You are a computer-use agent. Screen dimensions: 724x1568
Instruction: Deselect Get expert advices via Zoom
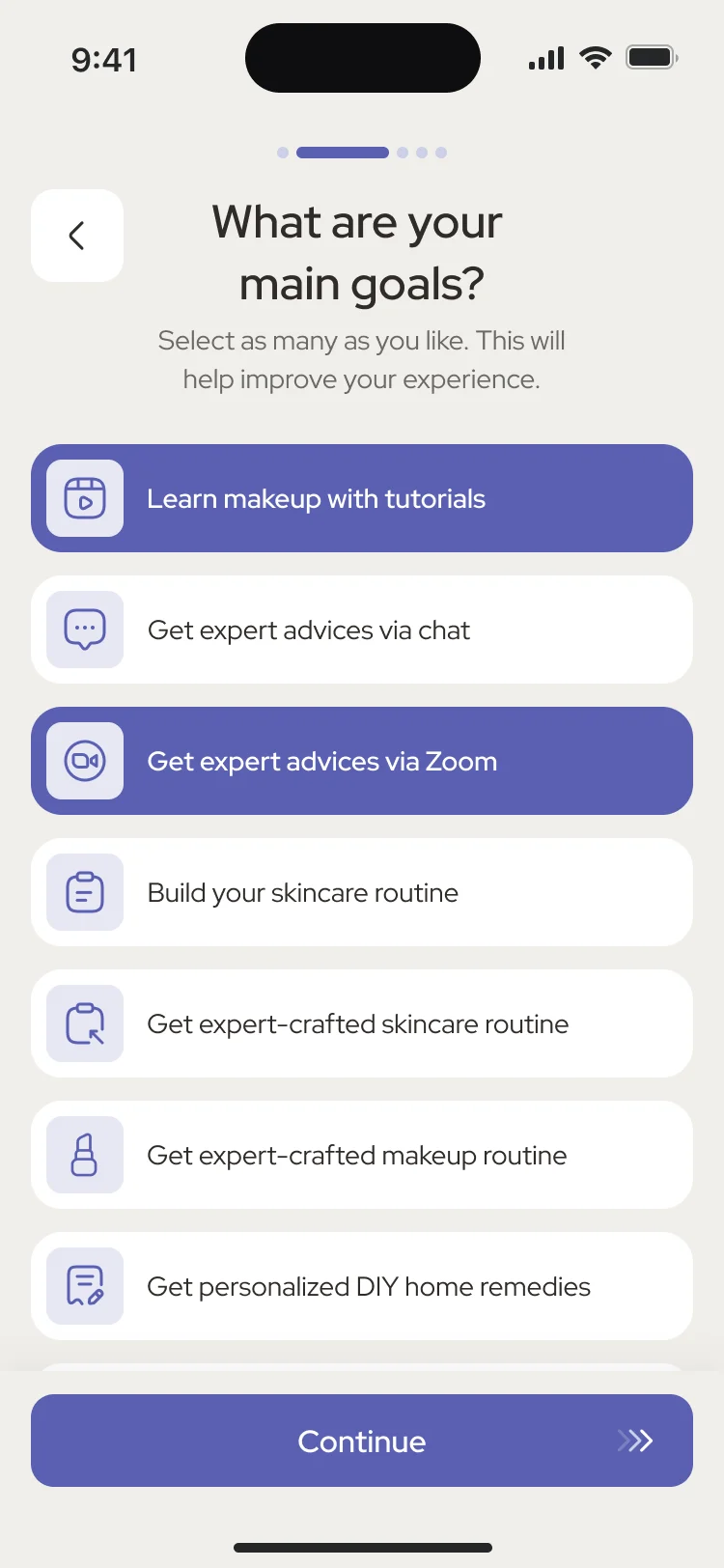362,761
